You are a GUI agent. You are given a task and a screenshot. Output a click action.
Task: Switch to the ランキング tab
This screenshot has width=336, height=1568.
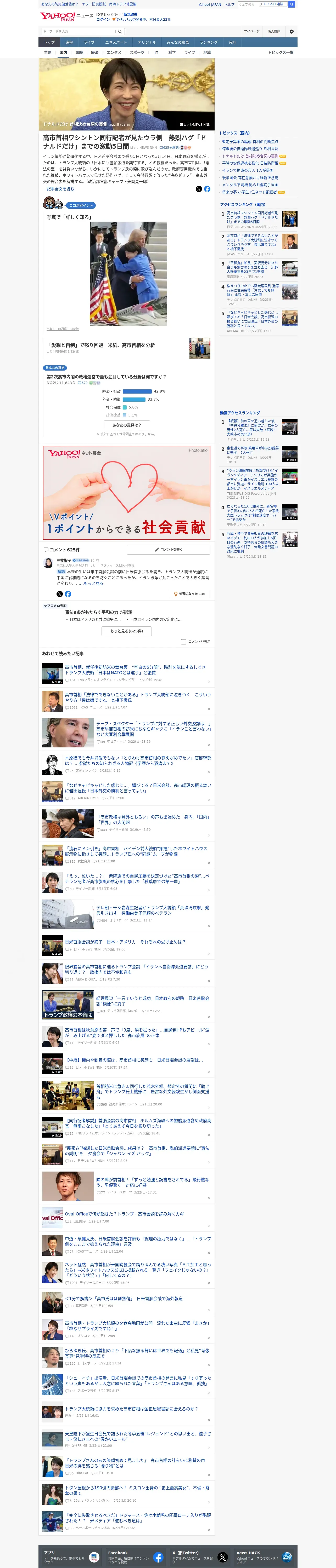click(209, 43)
